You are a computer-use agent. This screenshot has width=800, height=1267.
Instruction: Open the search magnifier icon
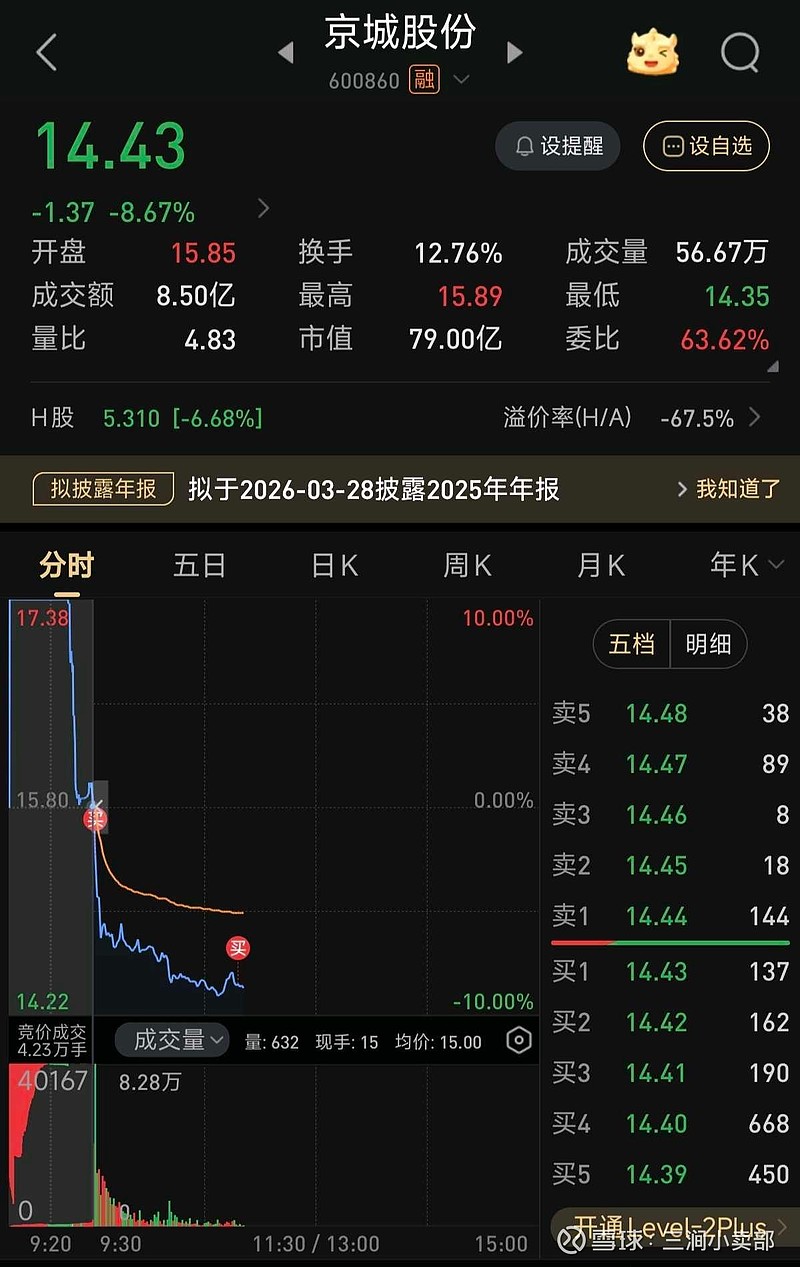[740, 52]
